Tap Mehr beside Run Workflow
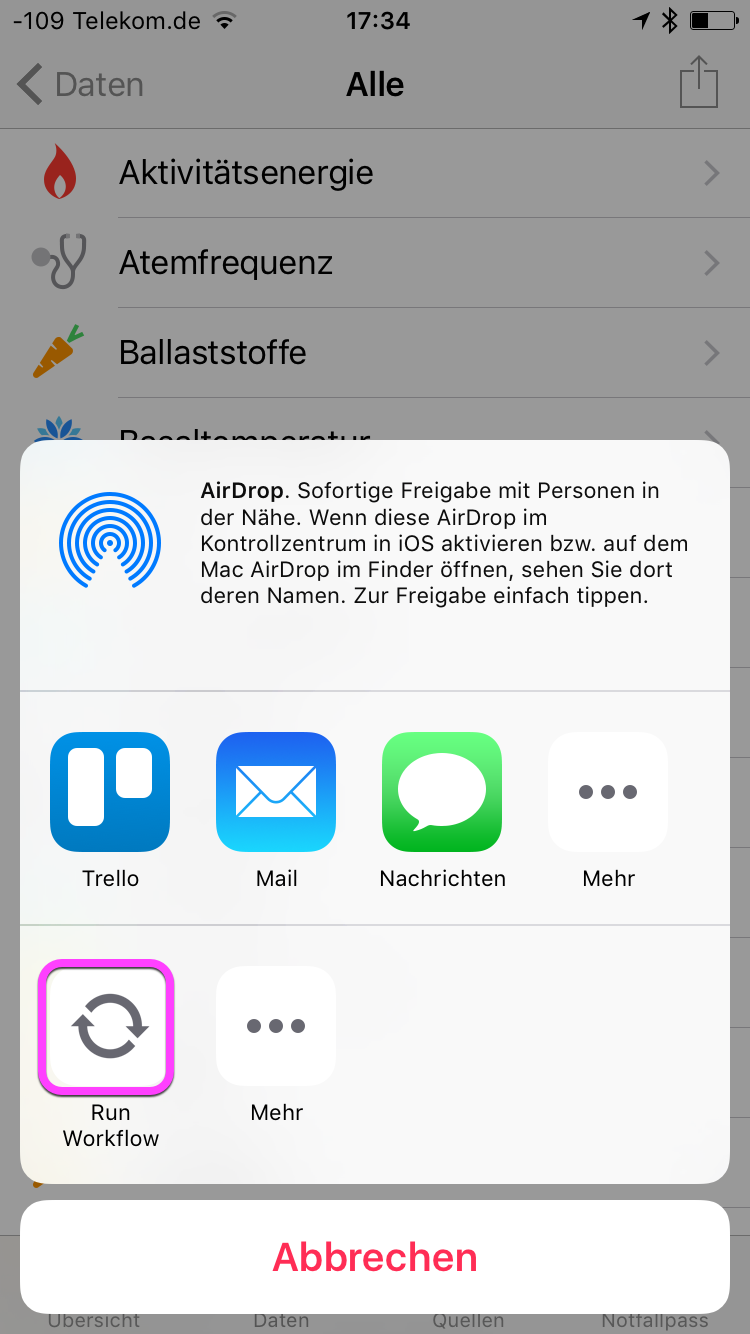Viewport: 750px width, 1334px height. click(x=276, y=1026)
